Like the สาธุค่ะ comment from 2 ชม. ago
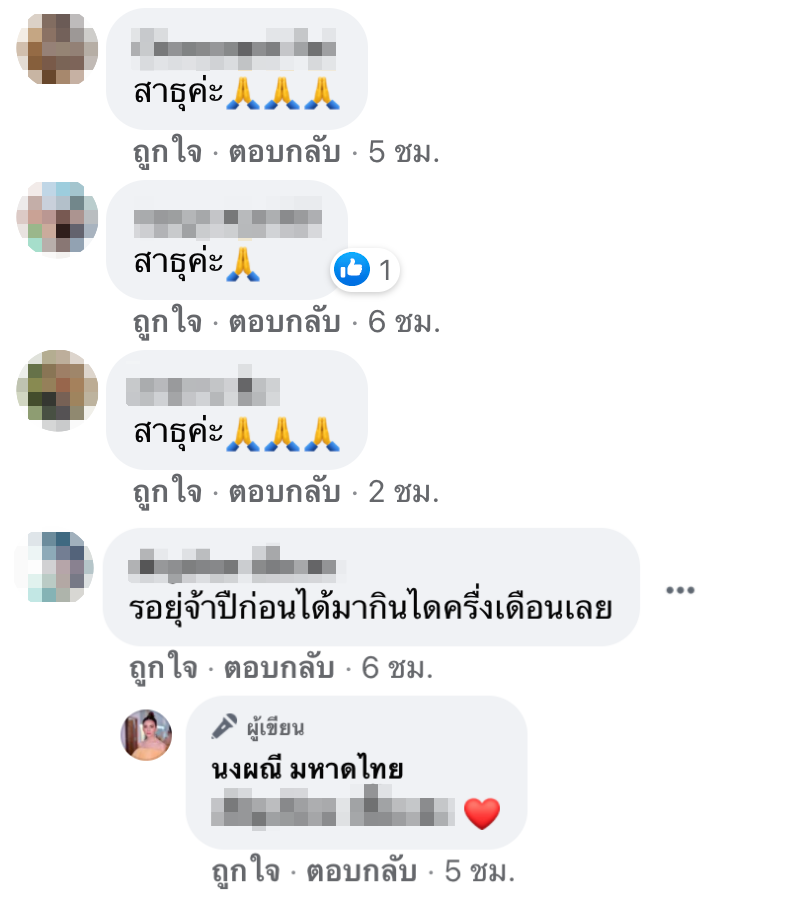The width and height of the screenshot is (808, 897). pos(168,492)
